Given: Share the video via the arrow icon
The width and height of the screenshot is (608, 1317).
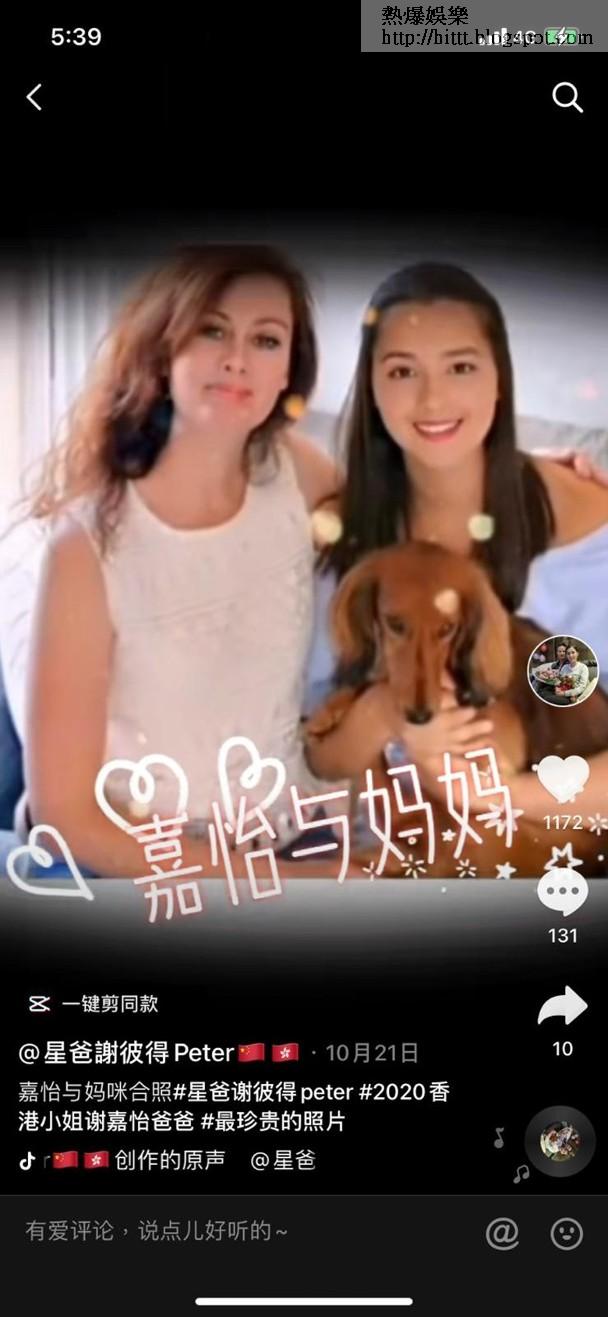Looking at the screenshot, I should pyautogui.click(x=563, y=1006).
